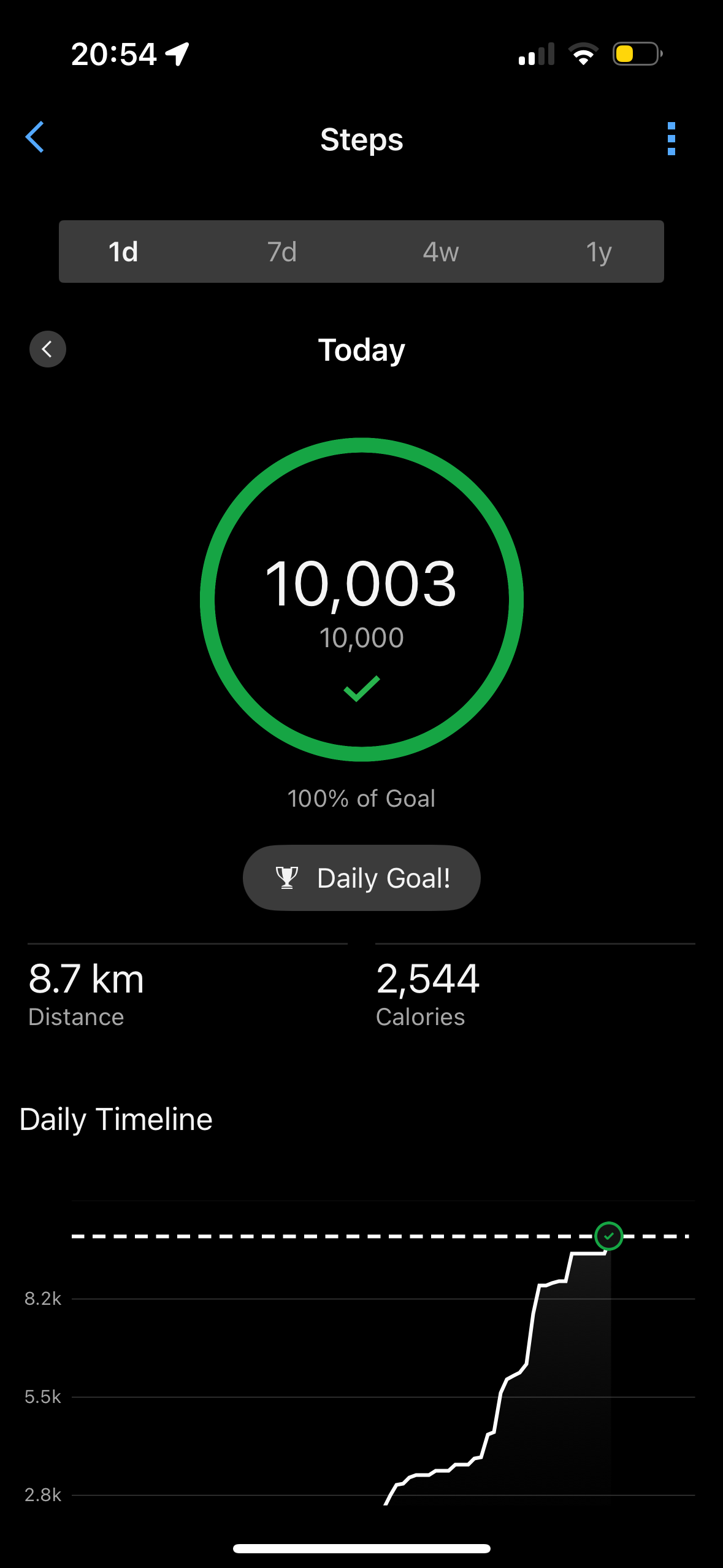The height and width of the screenshot is (1568, 723).
Task: Switch to the 7d view
Action: pos(282,252)
